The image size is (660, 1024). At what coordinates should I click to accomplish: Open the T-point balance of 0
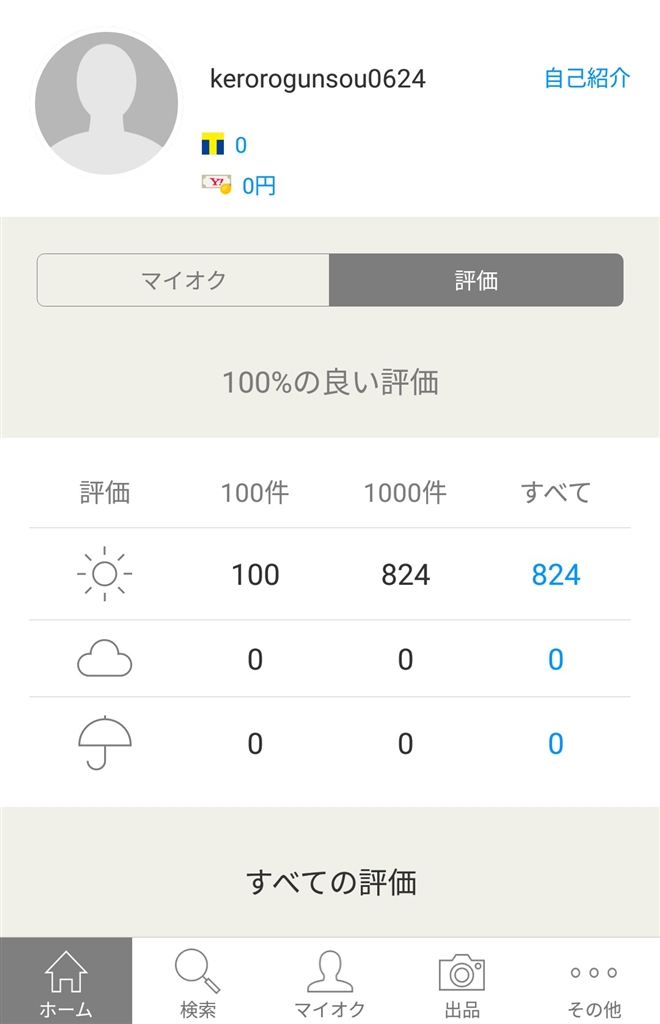(x=240, y=146)
